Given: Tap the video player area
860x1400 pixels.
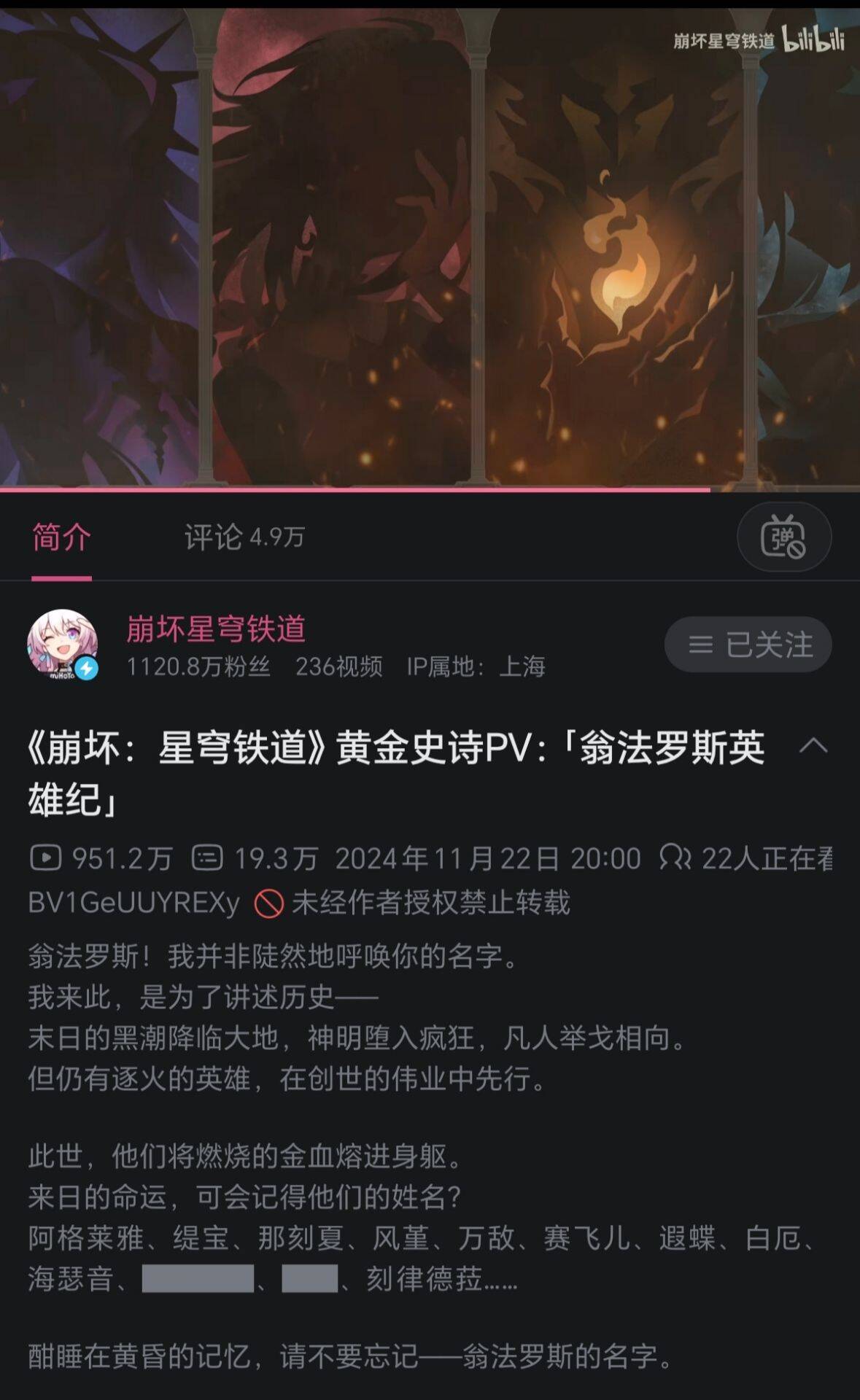Looking at the screenshot, I should [430, 248].
